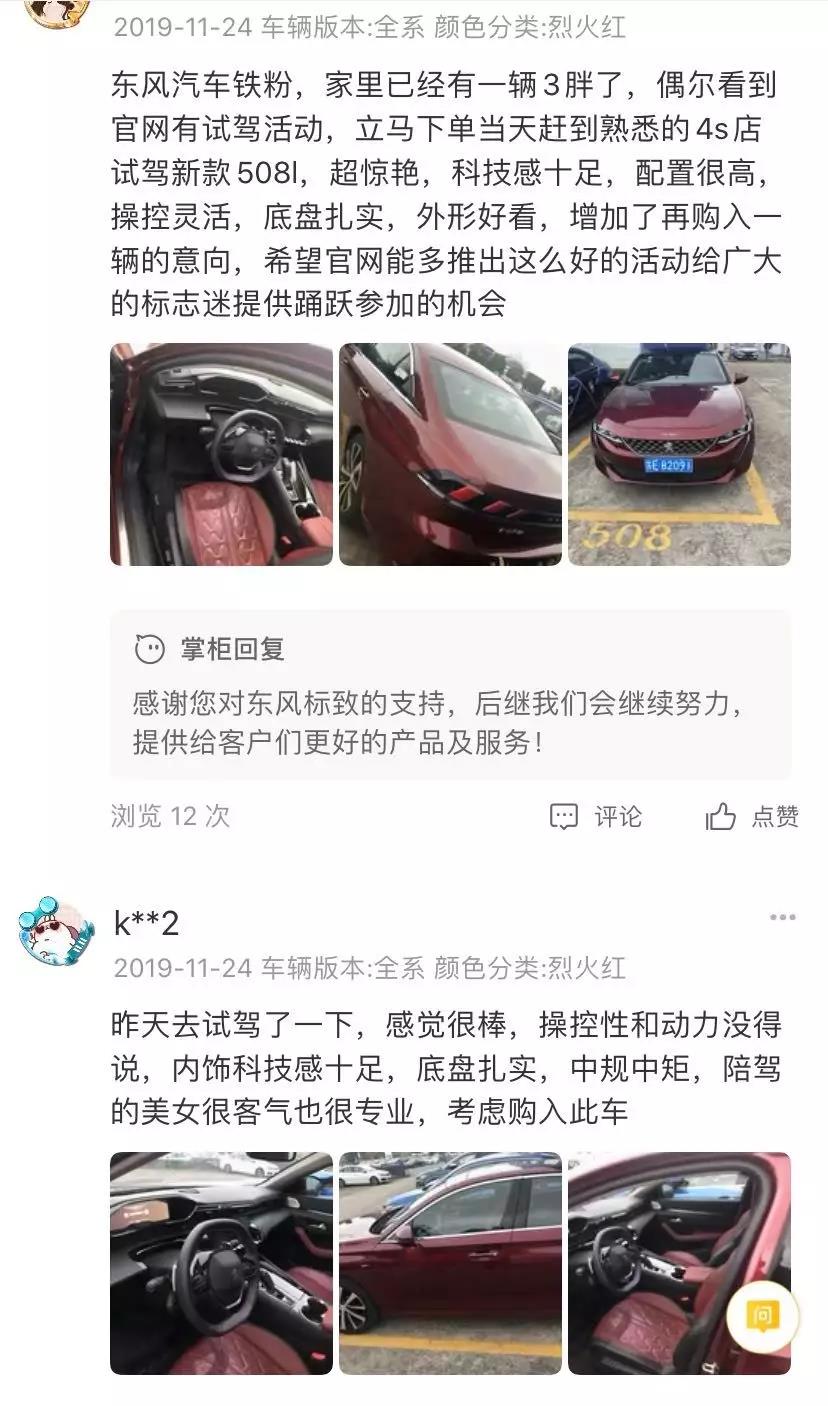Open the yellow 问 question floating button
The width and height of the screenshot is (828, 1406).
coord(763,1316)
